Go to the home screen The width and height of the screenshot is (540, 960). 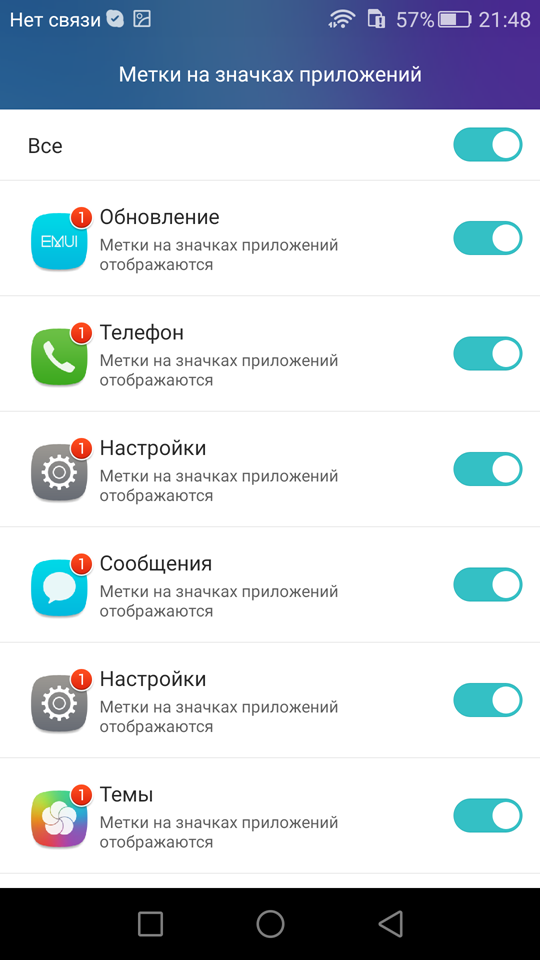(x=270, y=923)
